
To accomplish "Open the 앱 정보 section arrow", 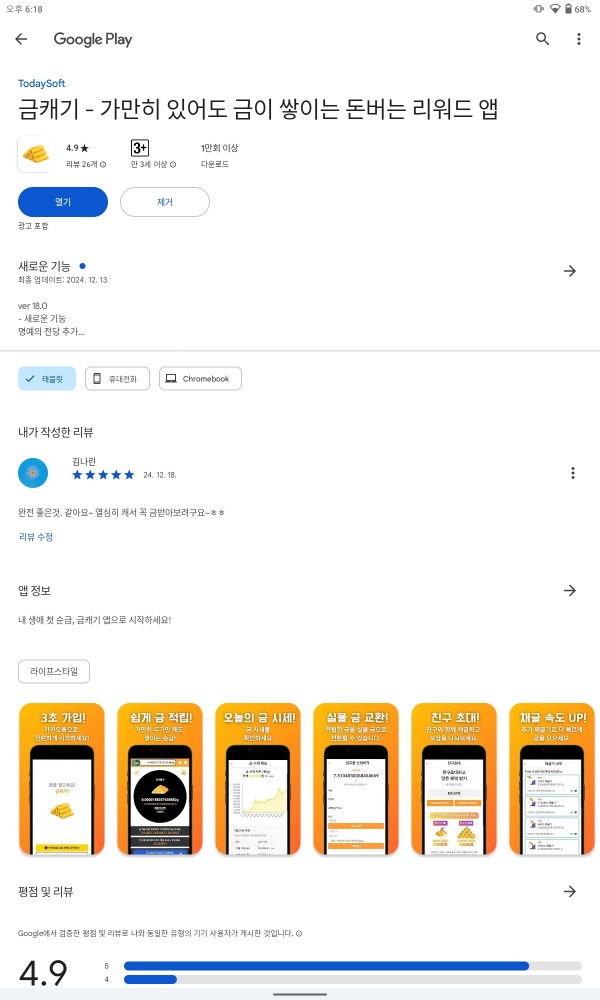I will click(x=570, y=591).
